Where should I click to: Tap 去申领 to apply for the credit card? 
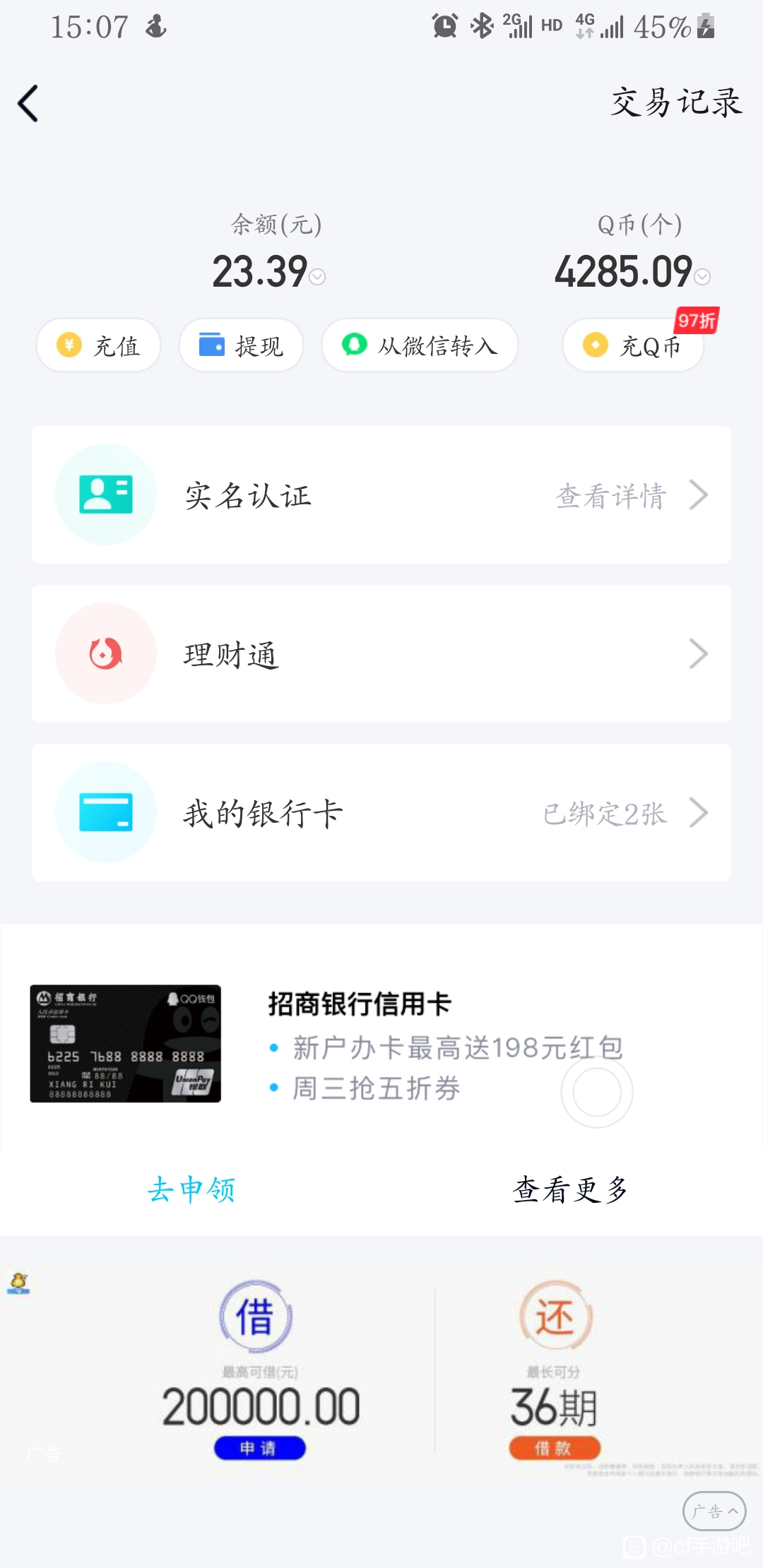pos(191,1189)
